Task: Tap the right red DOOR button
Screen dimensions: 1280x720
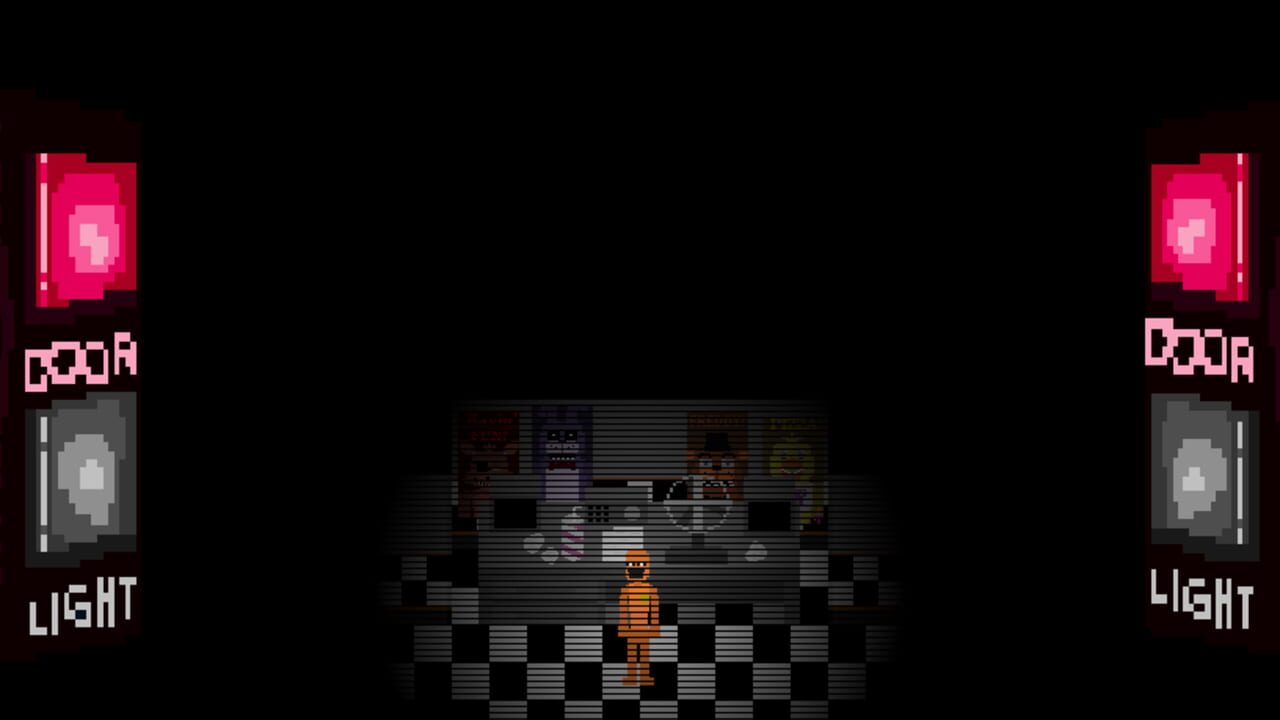Action: (1199, 227)
